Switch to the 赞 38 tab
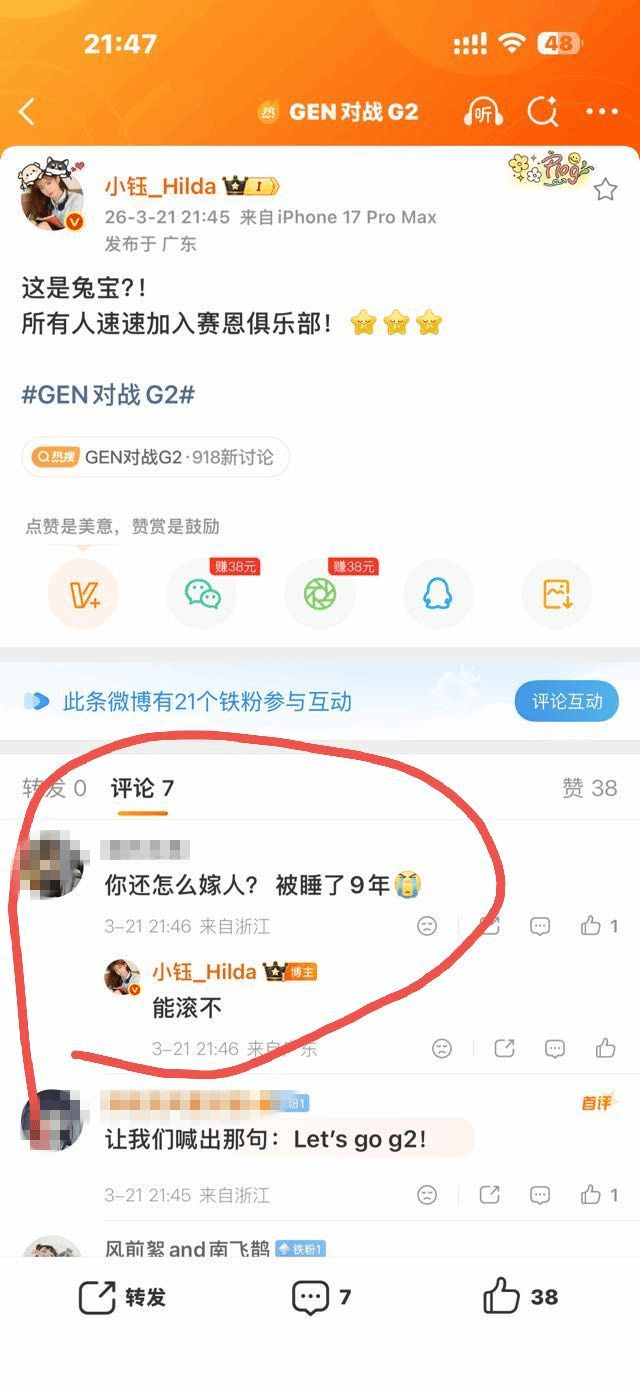640x1388 pixels. coord(589,788)
